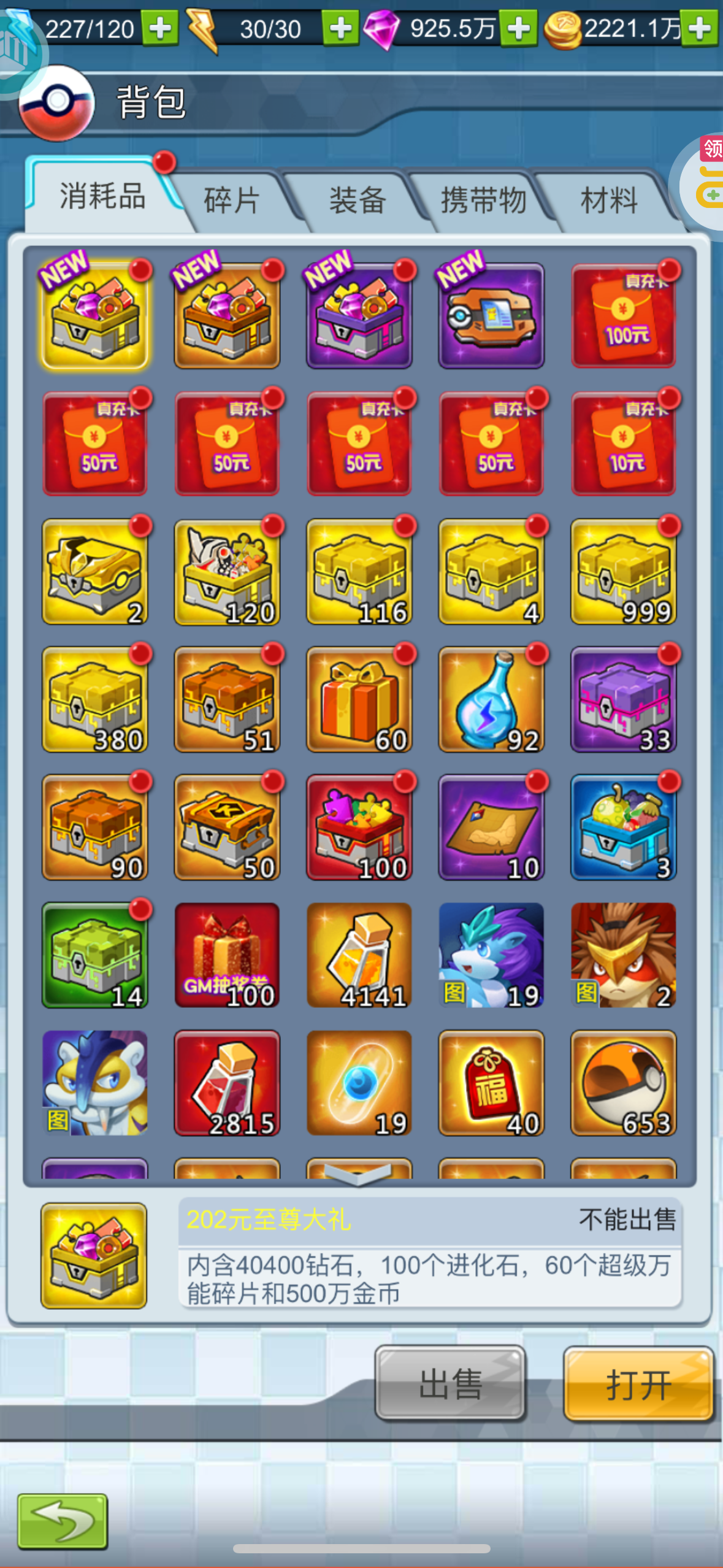Go back with the green arrow button
Image resolution: width=723 pixels, height=1568 pixels.
coord(63,1521)
